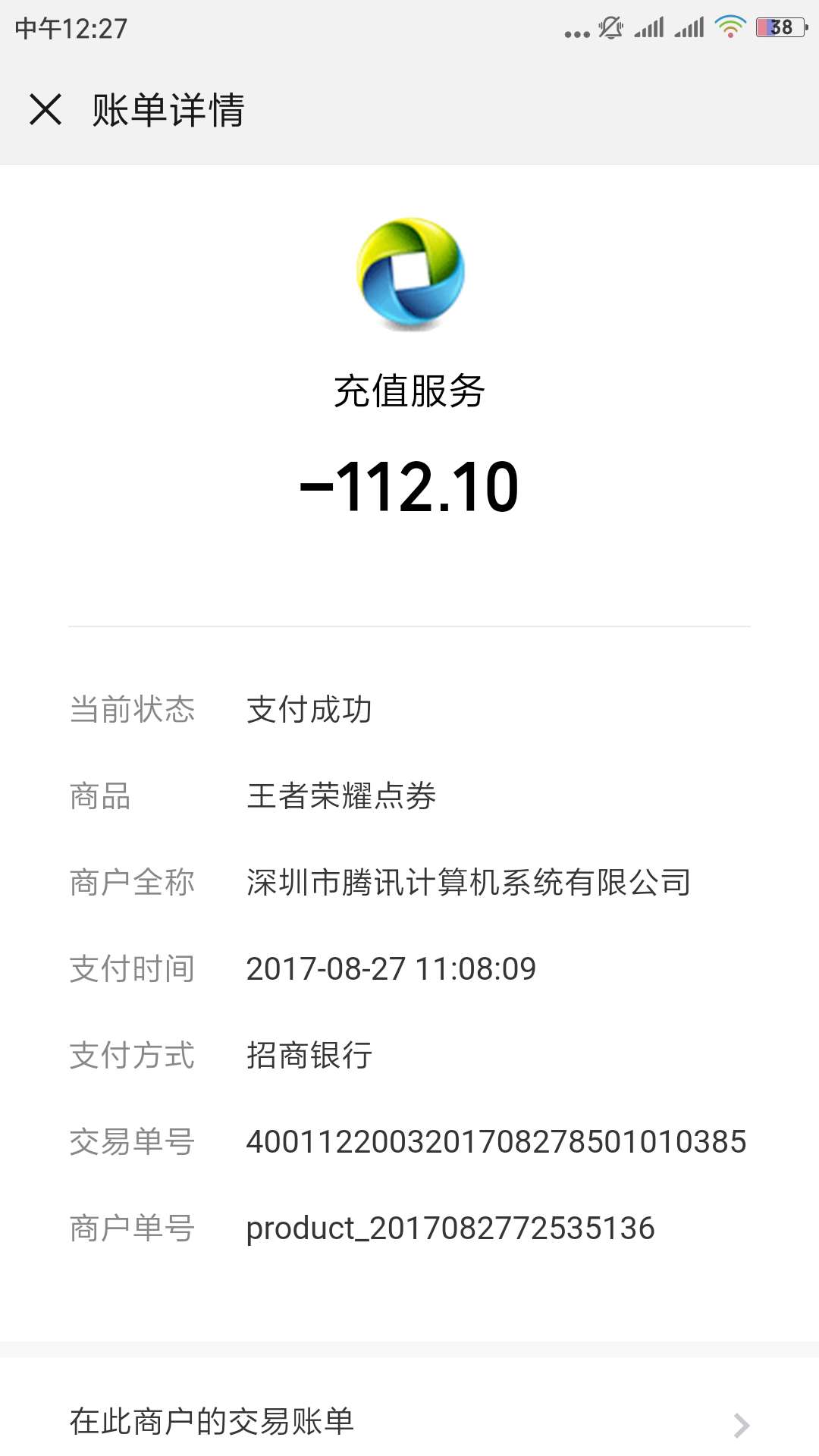819x1456 pixels.
Task: Tap the first cellular signal icon
Action: (x=651, y=25)
